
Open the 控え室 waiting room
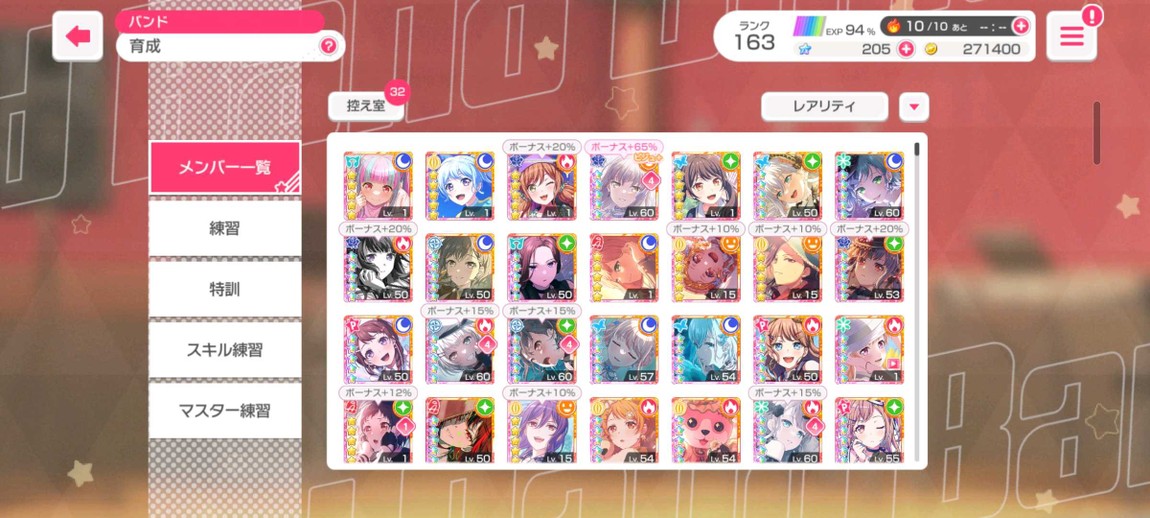tap(365, 107)
